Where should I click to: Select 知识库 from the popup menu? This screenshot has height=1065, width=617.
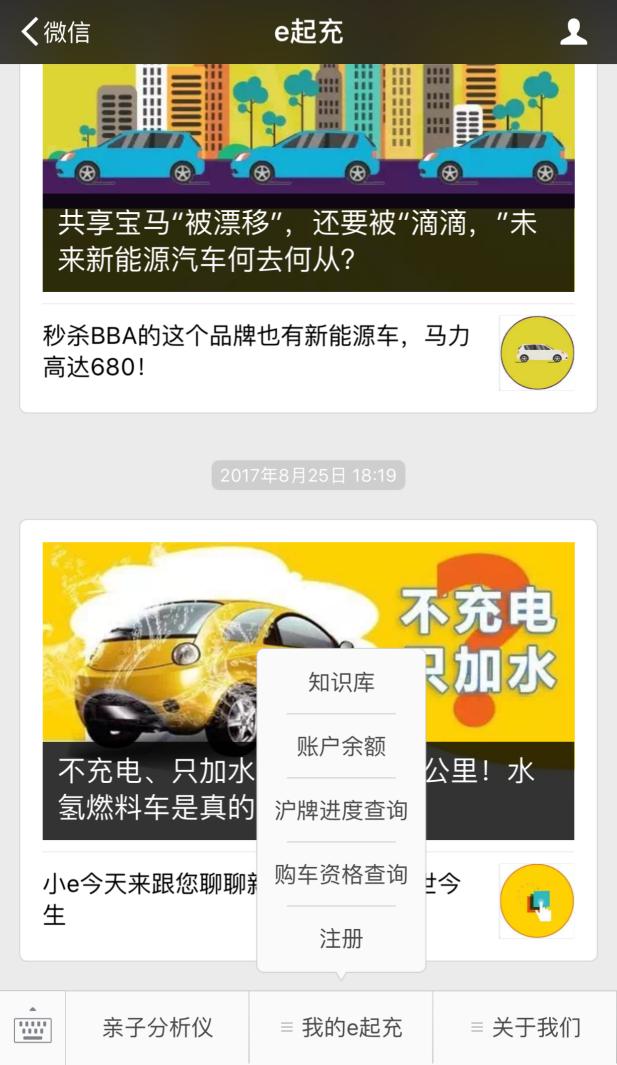coord(341,683)
